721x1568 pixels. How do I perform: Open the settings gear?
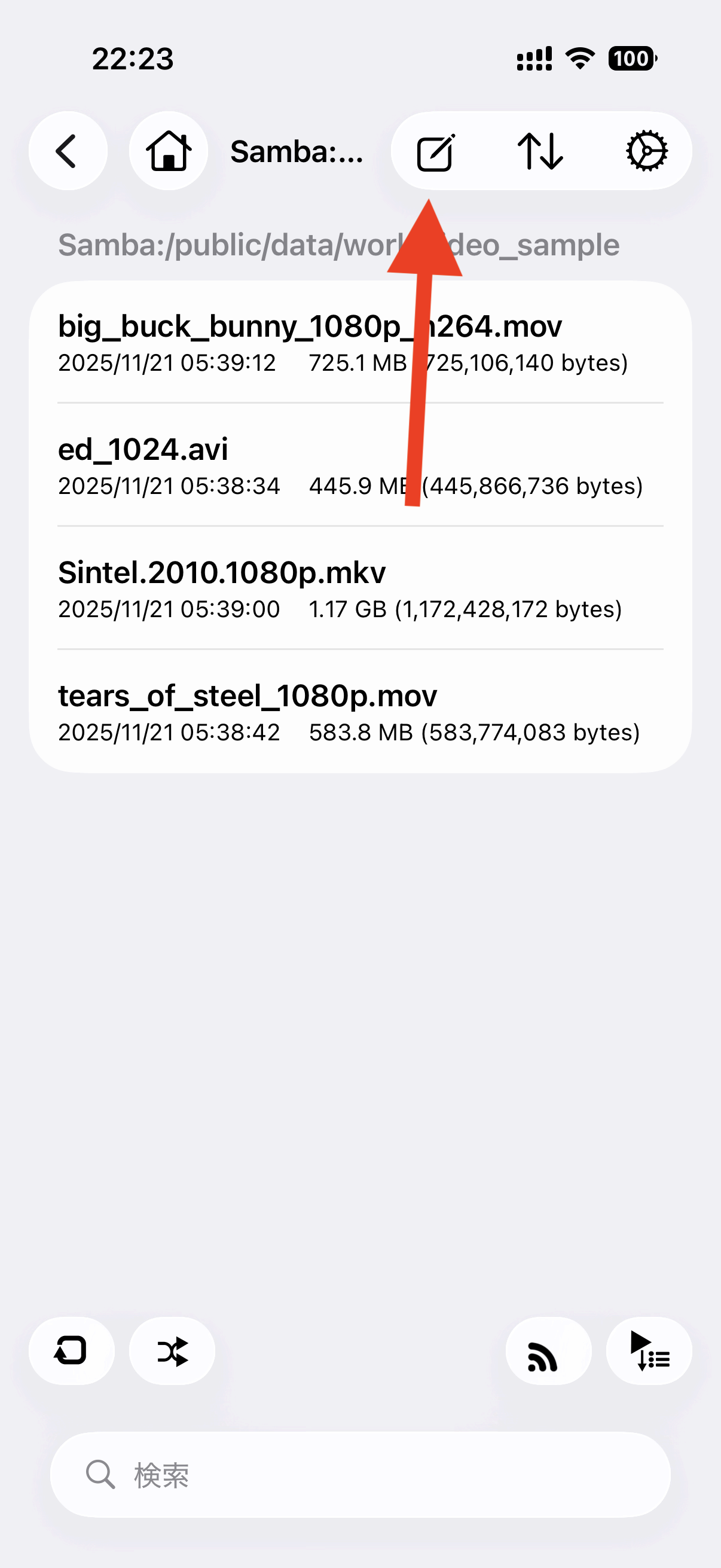tap(646, 151)
